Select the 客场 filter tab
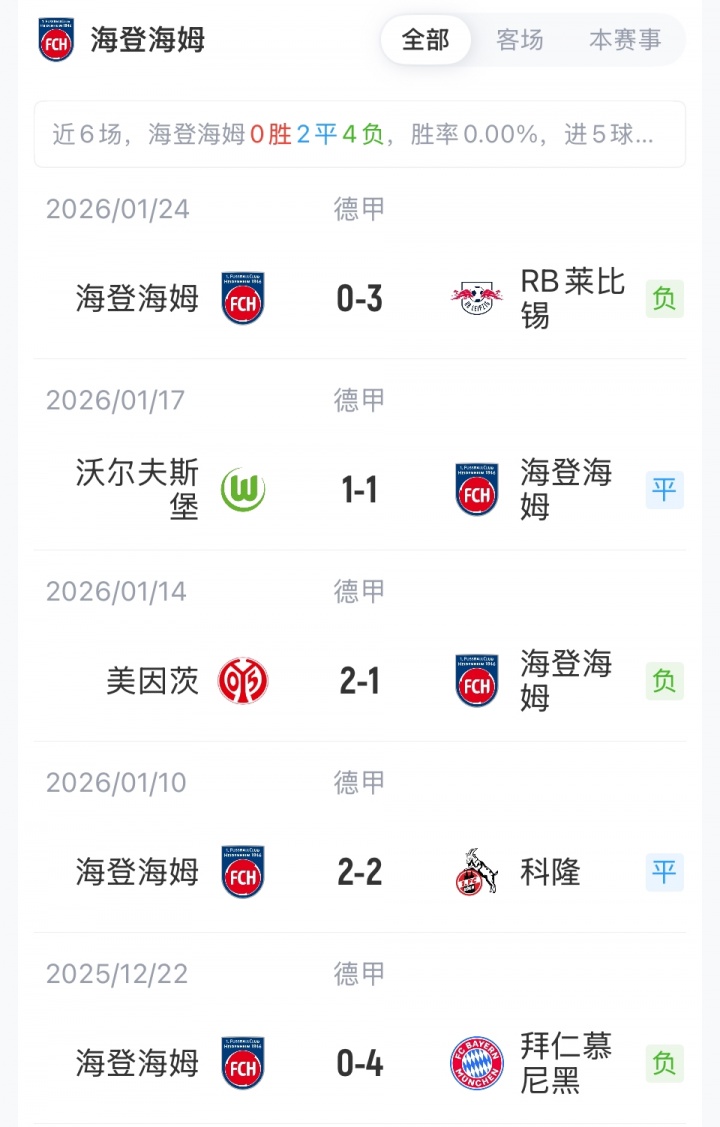 point(520,40)
